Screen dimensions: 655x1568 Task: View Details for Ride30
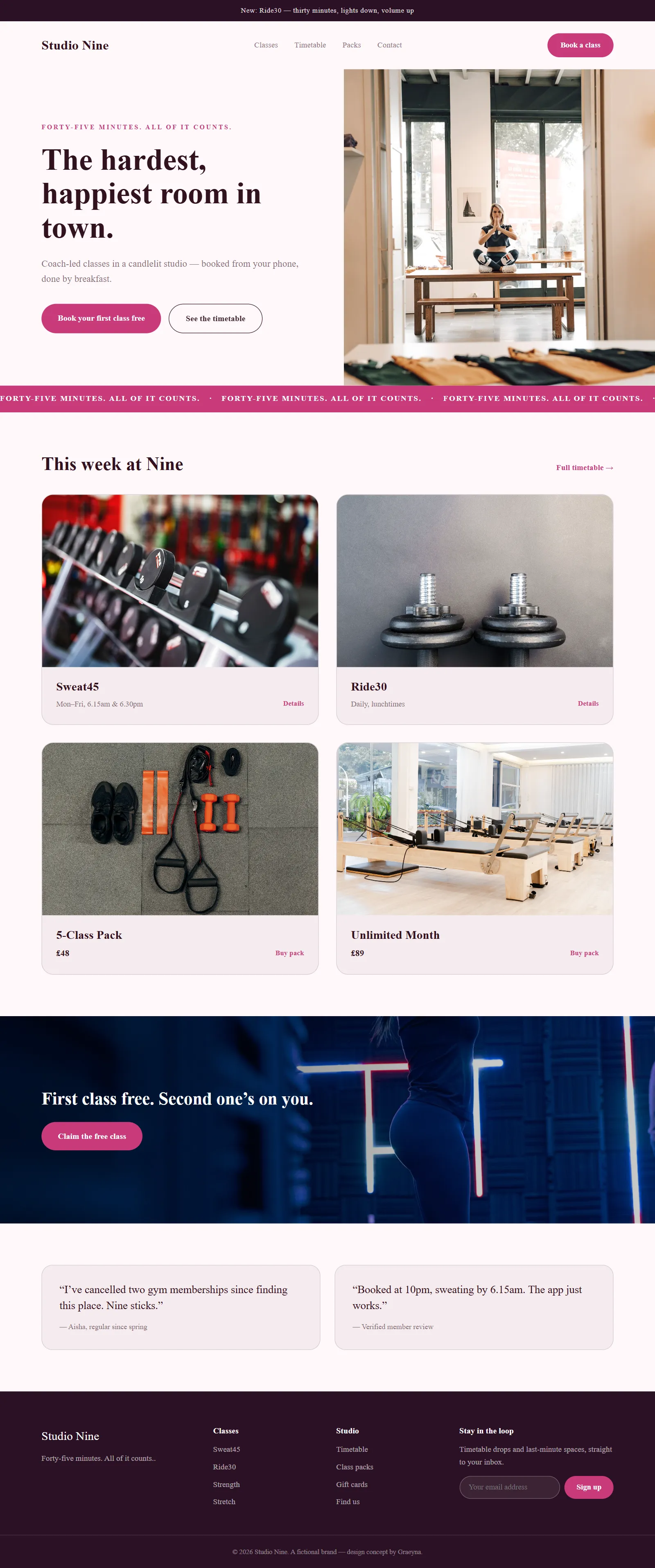click(588, 703)
